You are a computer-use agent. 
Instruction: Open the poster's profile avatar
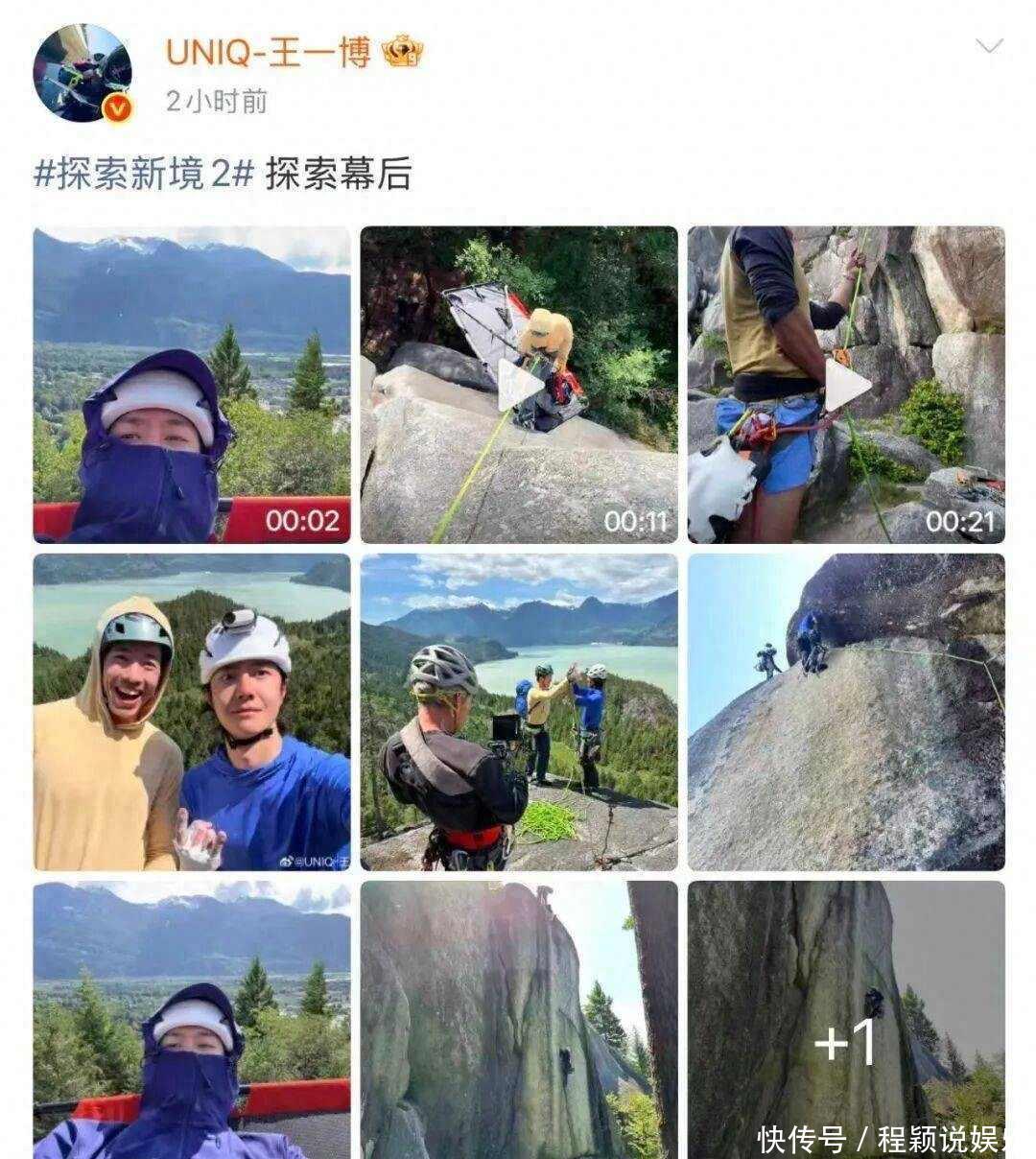click(82, 73)
